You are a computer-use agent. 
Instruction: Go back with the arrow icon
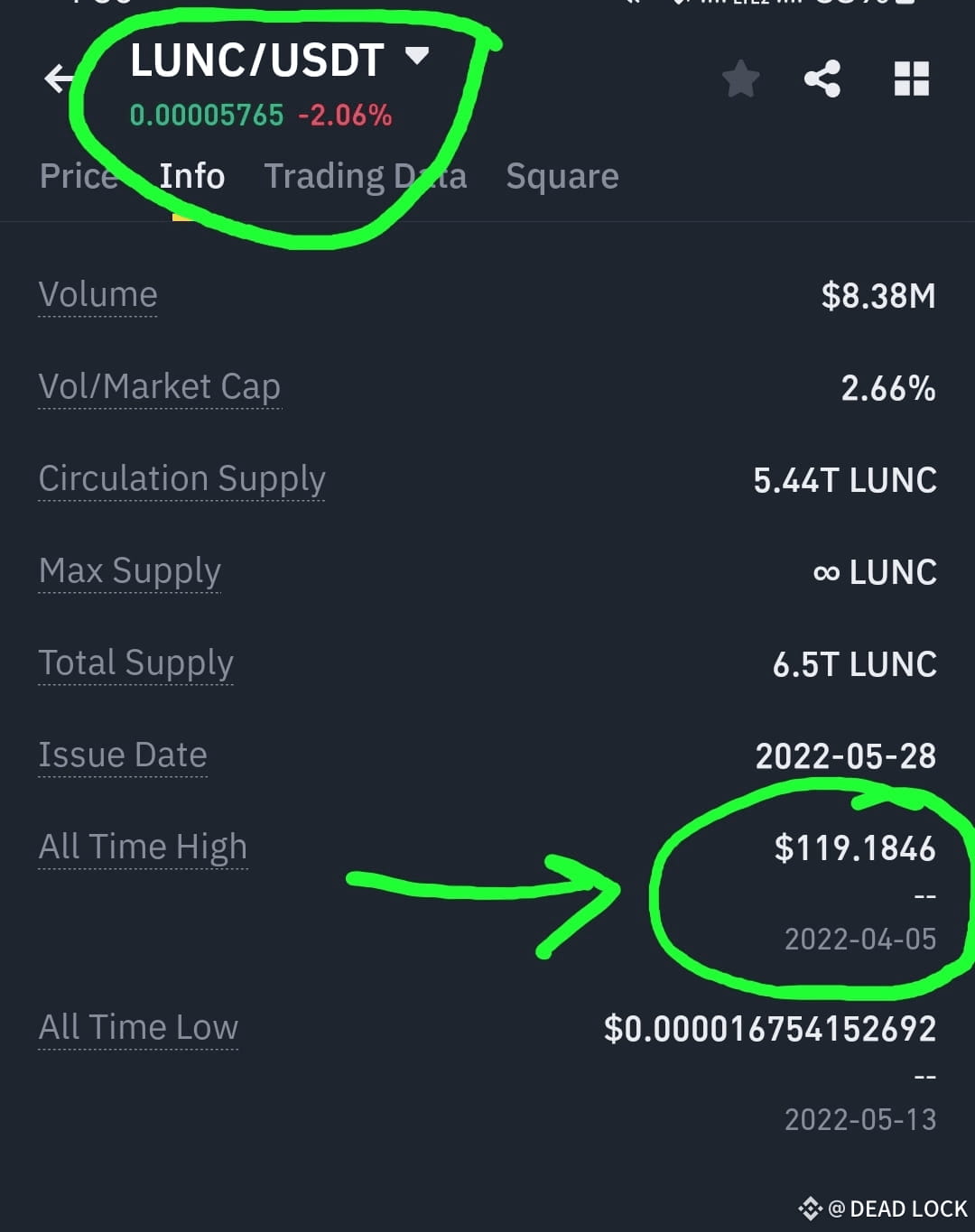click(61, 79)
